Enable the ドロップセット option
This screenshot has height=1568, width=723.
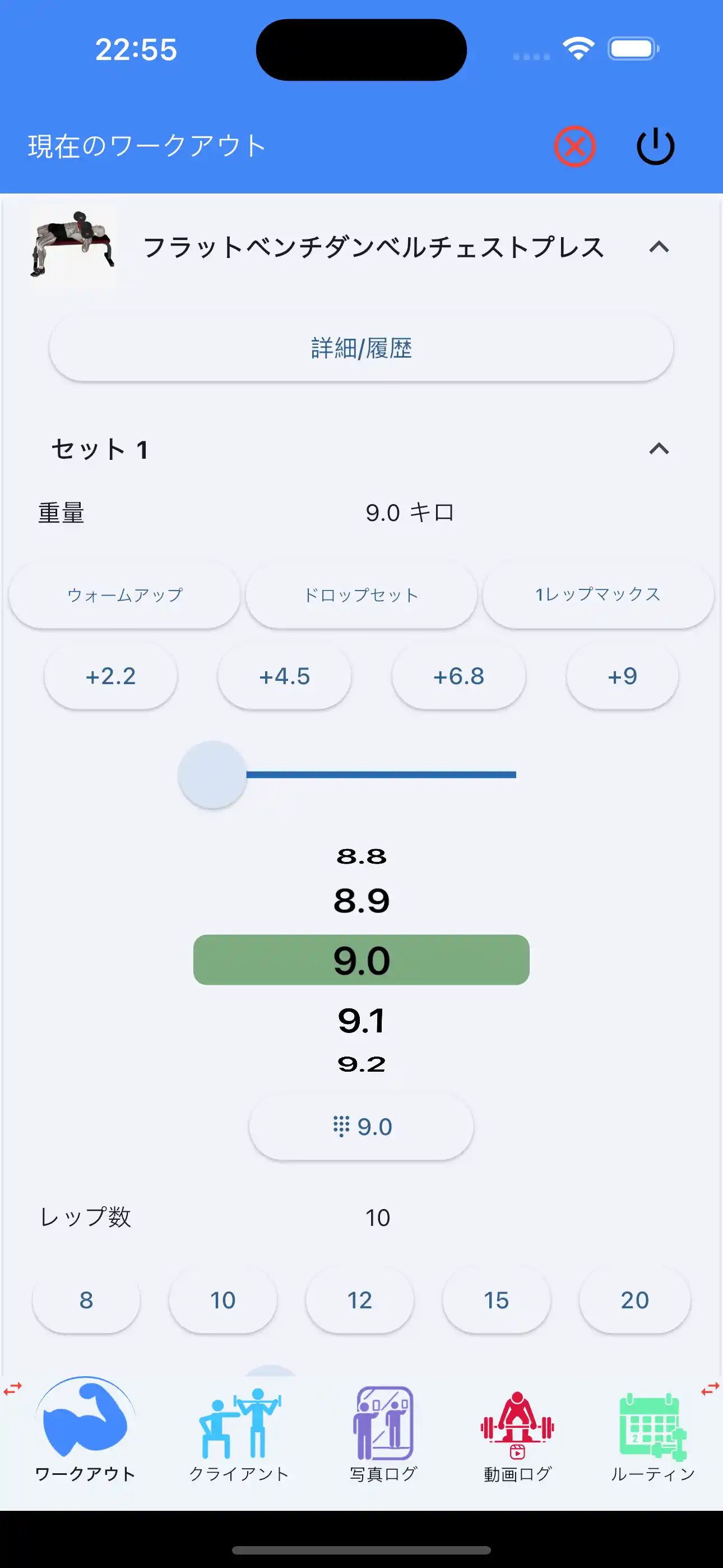pyautogui.click(x=361, y=596)
